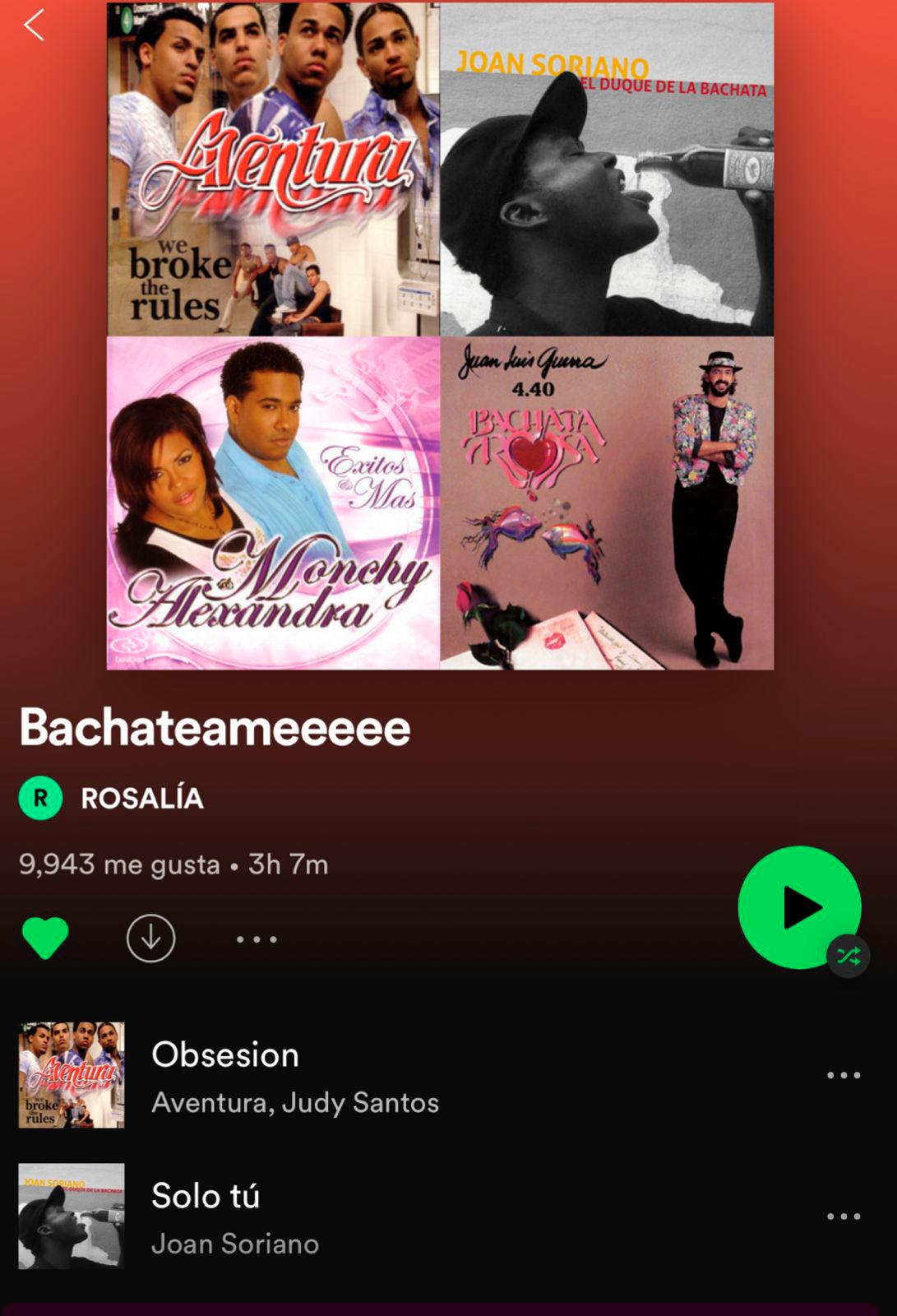Toggle shuffle mode on the play button
Image resolution: width=897 pixels, height=1316 pixels.
(848, 956)
